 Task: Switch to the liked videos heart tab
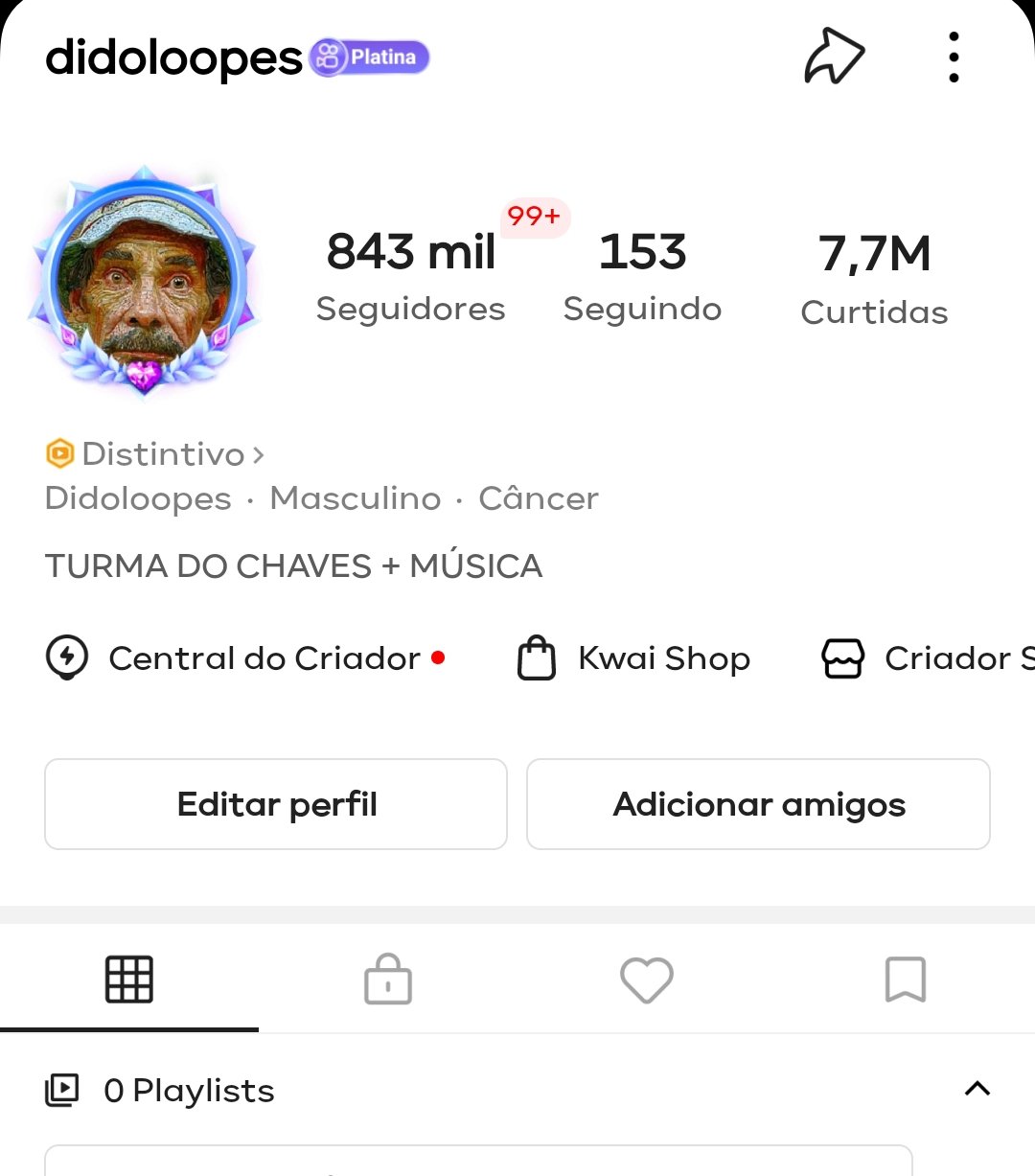[x=647, y=980]
